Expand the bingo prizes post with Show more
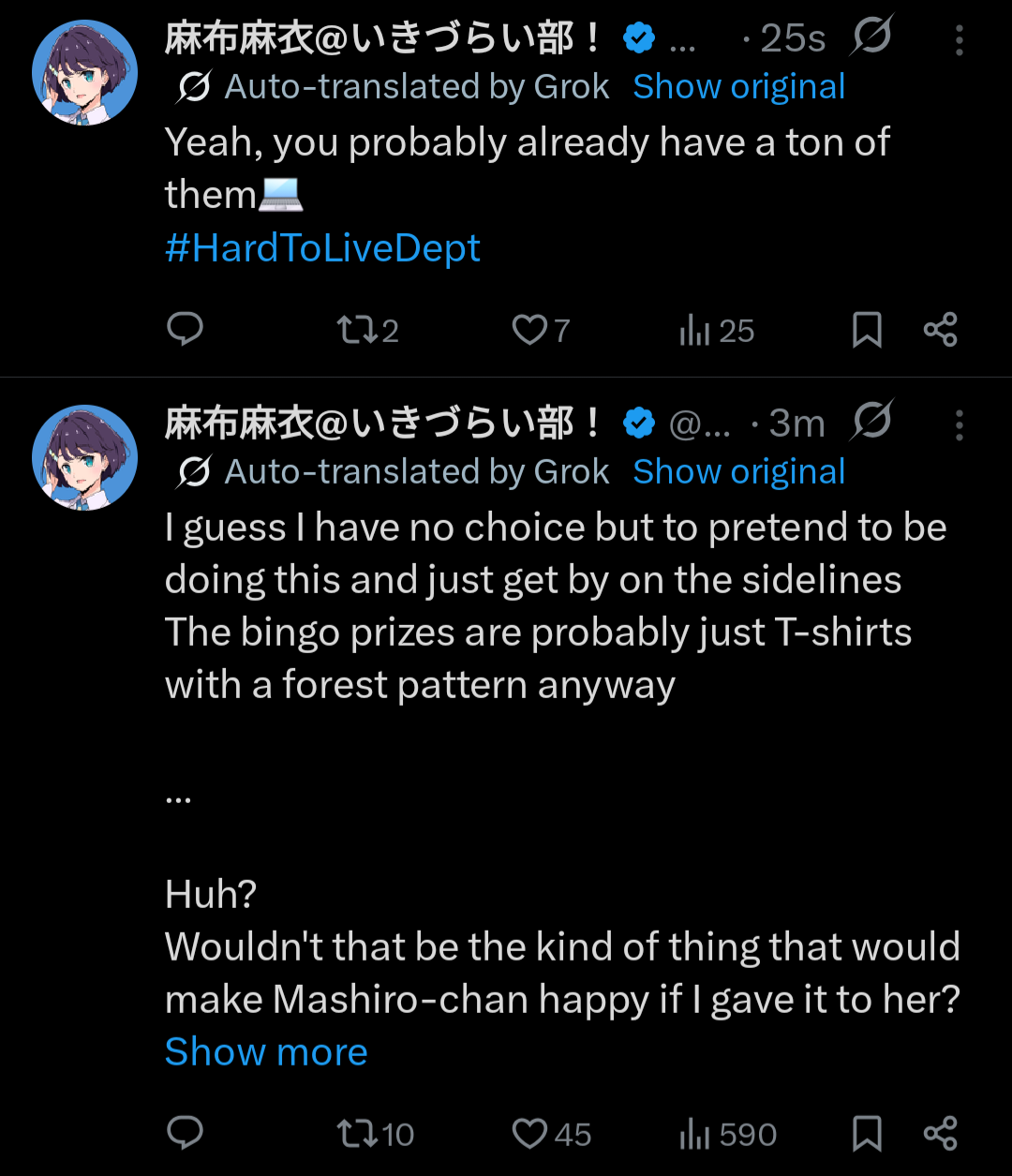The height and width of the screenshot is (1176, 1012). (x=266, y=1052)
